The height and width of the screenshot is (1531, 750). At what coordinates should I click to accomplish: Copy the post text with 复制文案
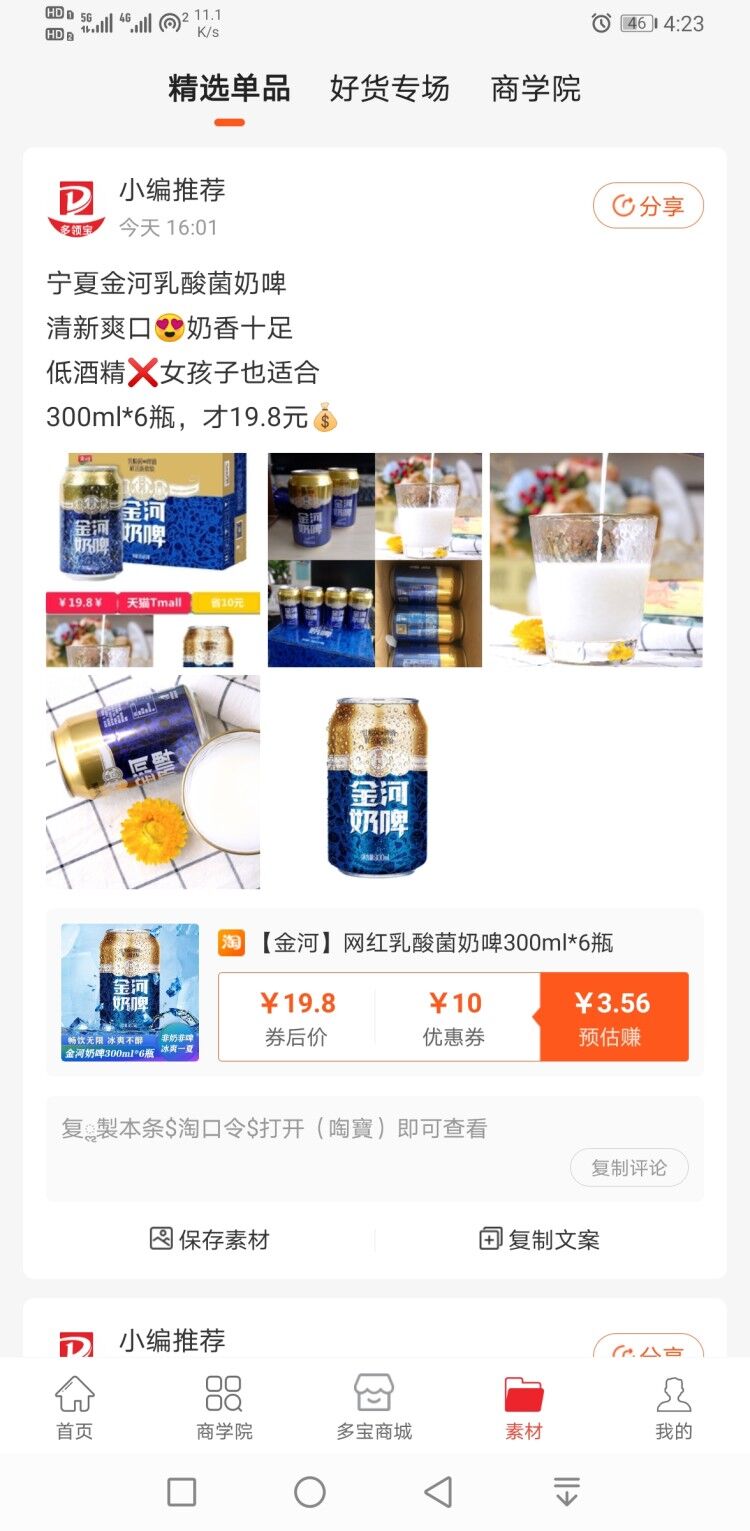click(x=540, y=1240)
